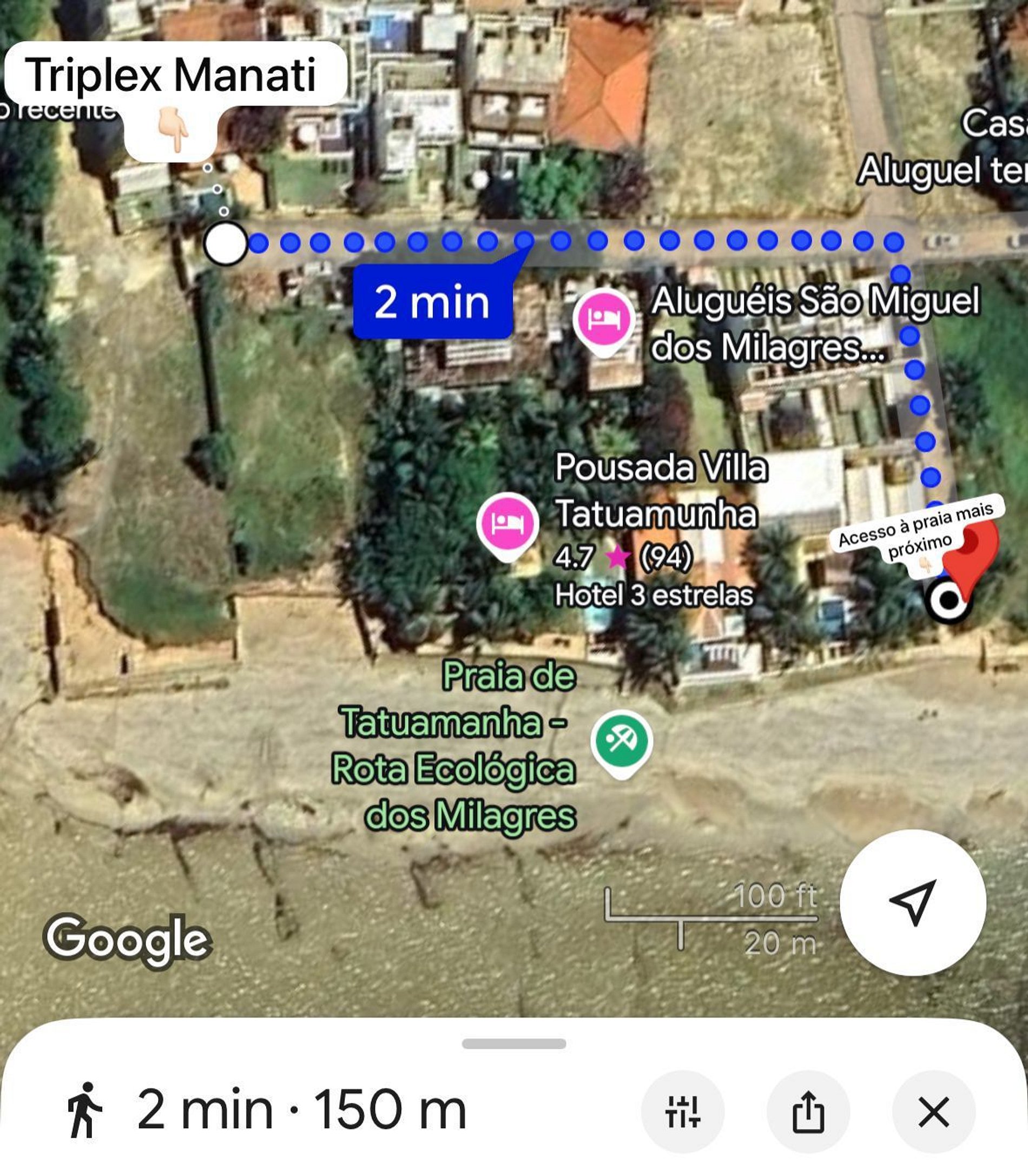
Task: Recenter map on my location
Action: pyautogui.click(x=912, y=902)
